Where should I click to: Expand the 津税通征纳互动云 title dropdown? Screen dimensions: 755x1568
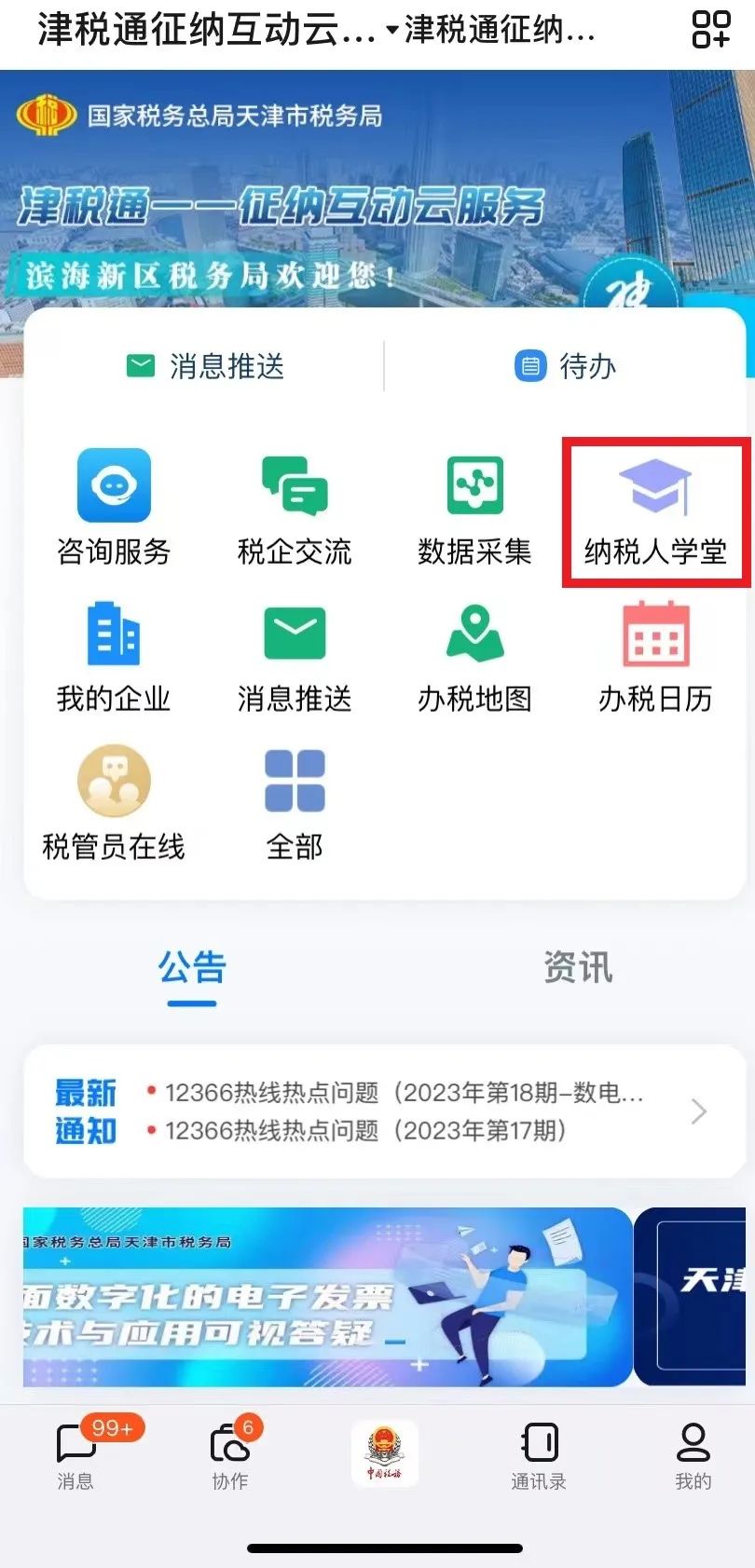click(x=392, y=31)
